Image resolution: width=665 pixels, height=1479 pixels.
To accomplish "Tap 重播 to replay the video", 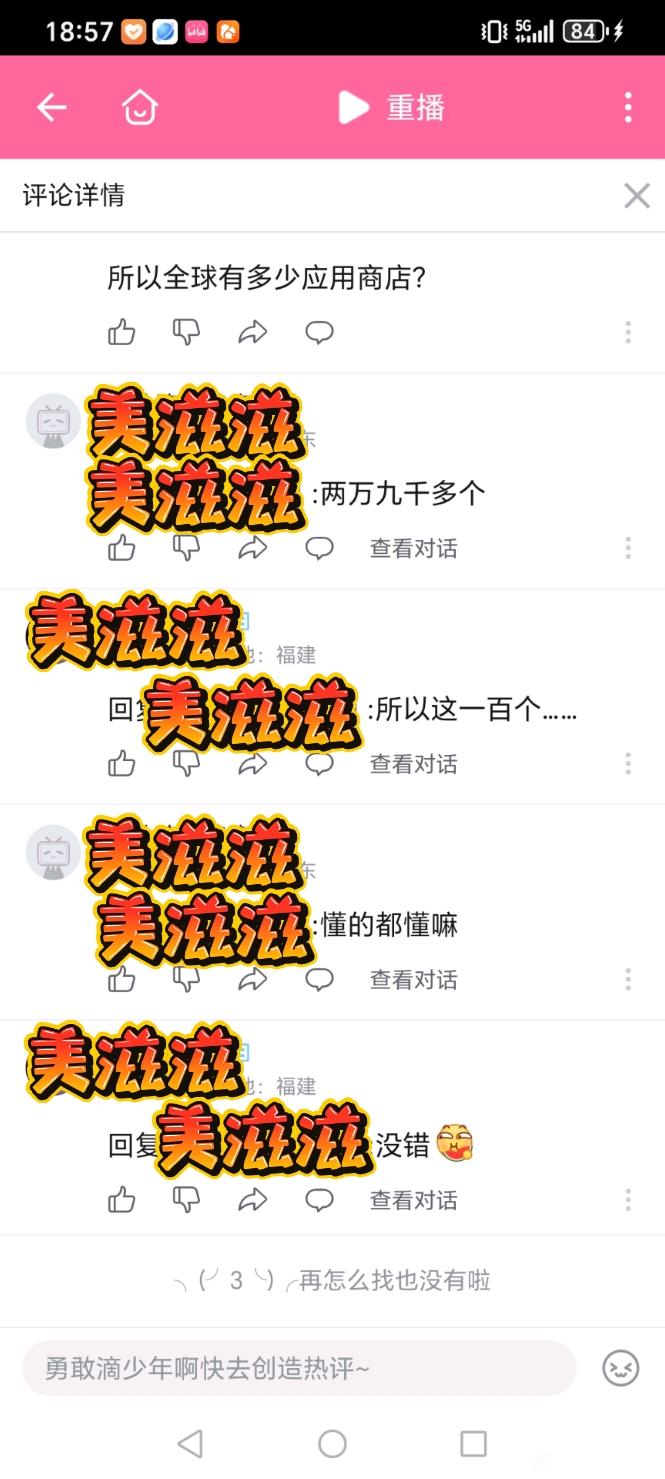I will point(391,107).
